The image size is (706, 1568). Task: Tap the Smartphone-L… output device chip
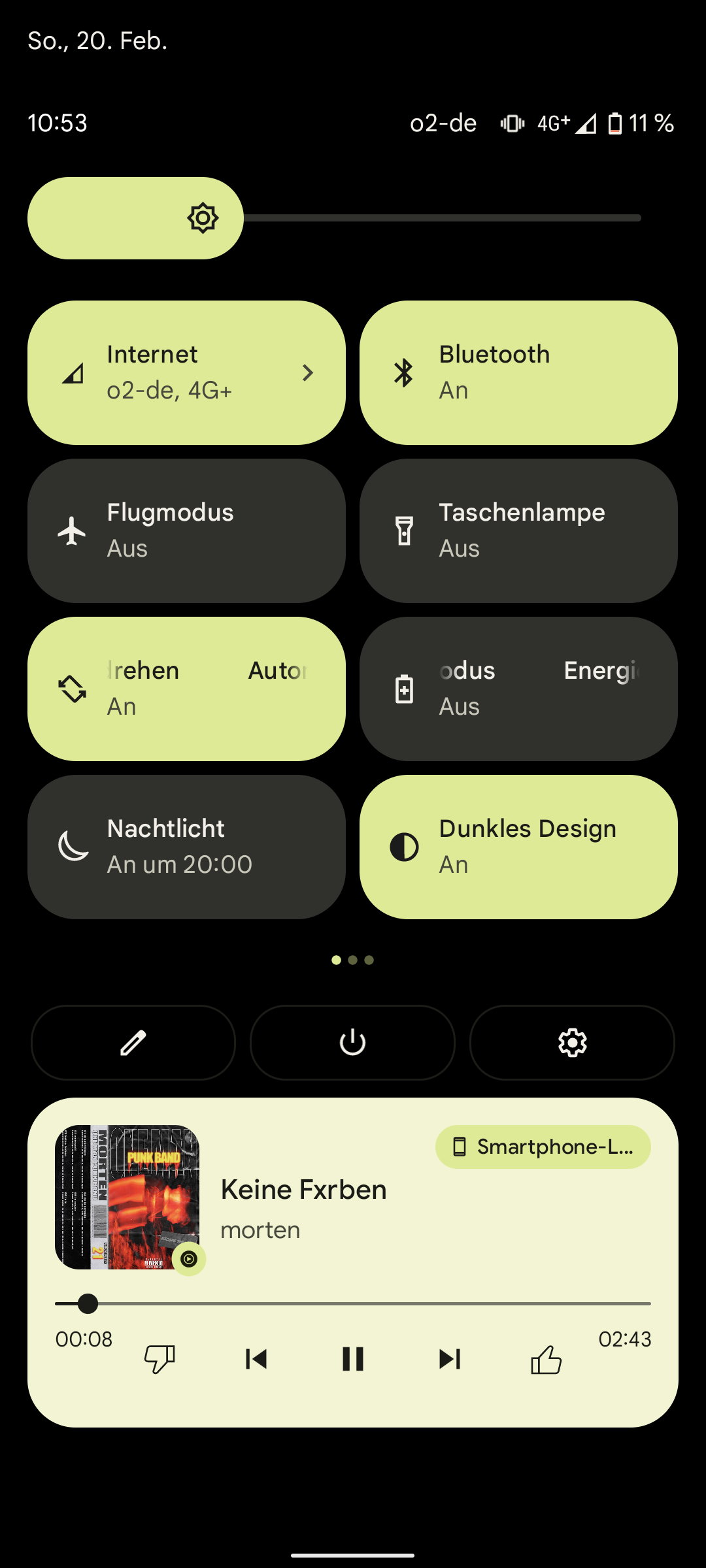[543, 1147]
